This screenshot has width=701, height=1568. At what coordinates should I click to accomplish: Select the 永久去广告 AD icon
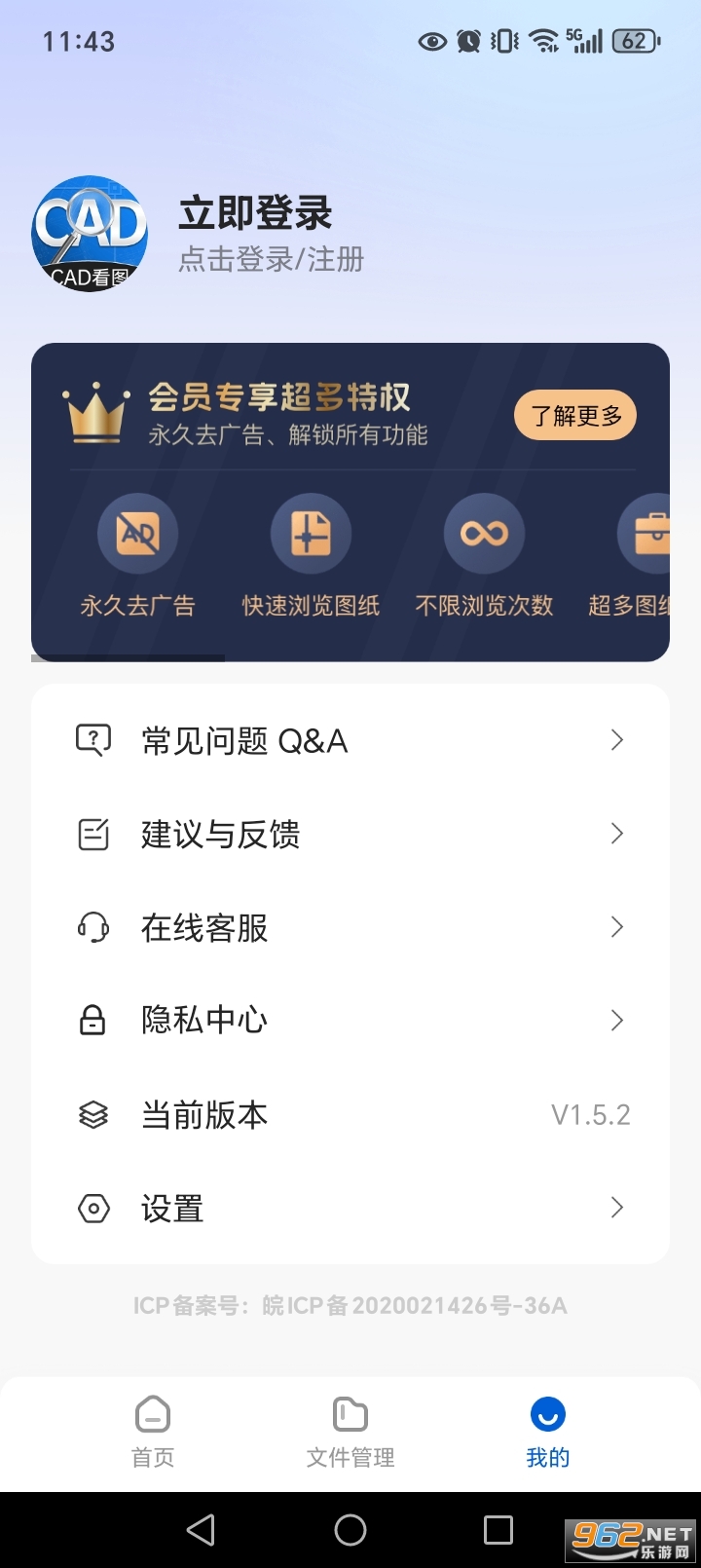(x=138, y=534)
